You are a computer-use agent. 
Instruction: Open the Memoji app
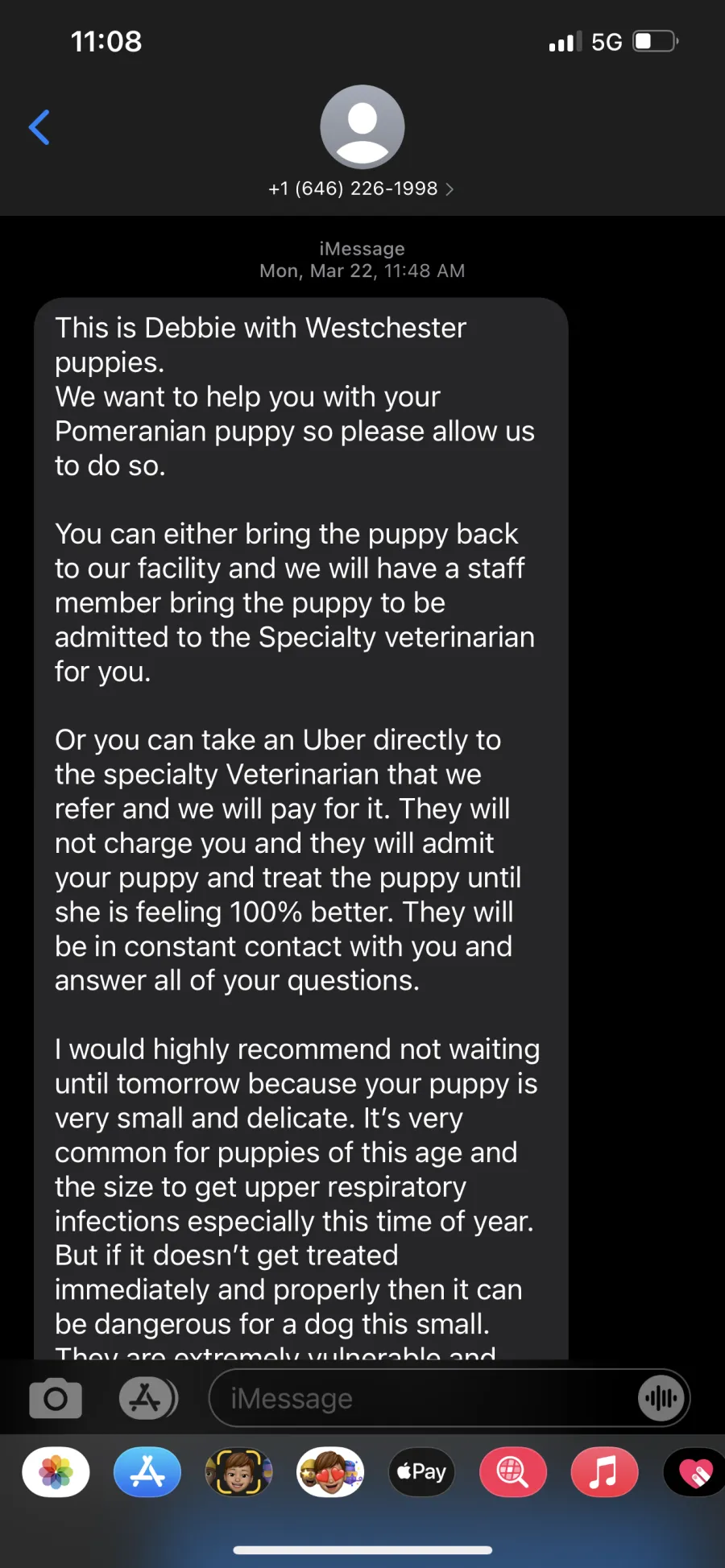(x=238, y=1472)
